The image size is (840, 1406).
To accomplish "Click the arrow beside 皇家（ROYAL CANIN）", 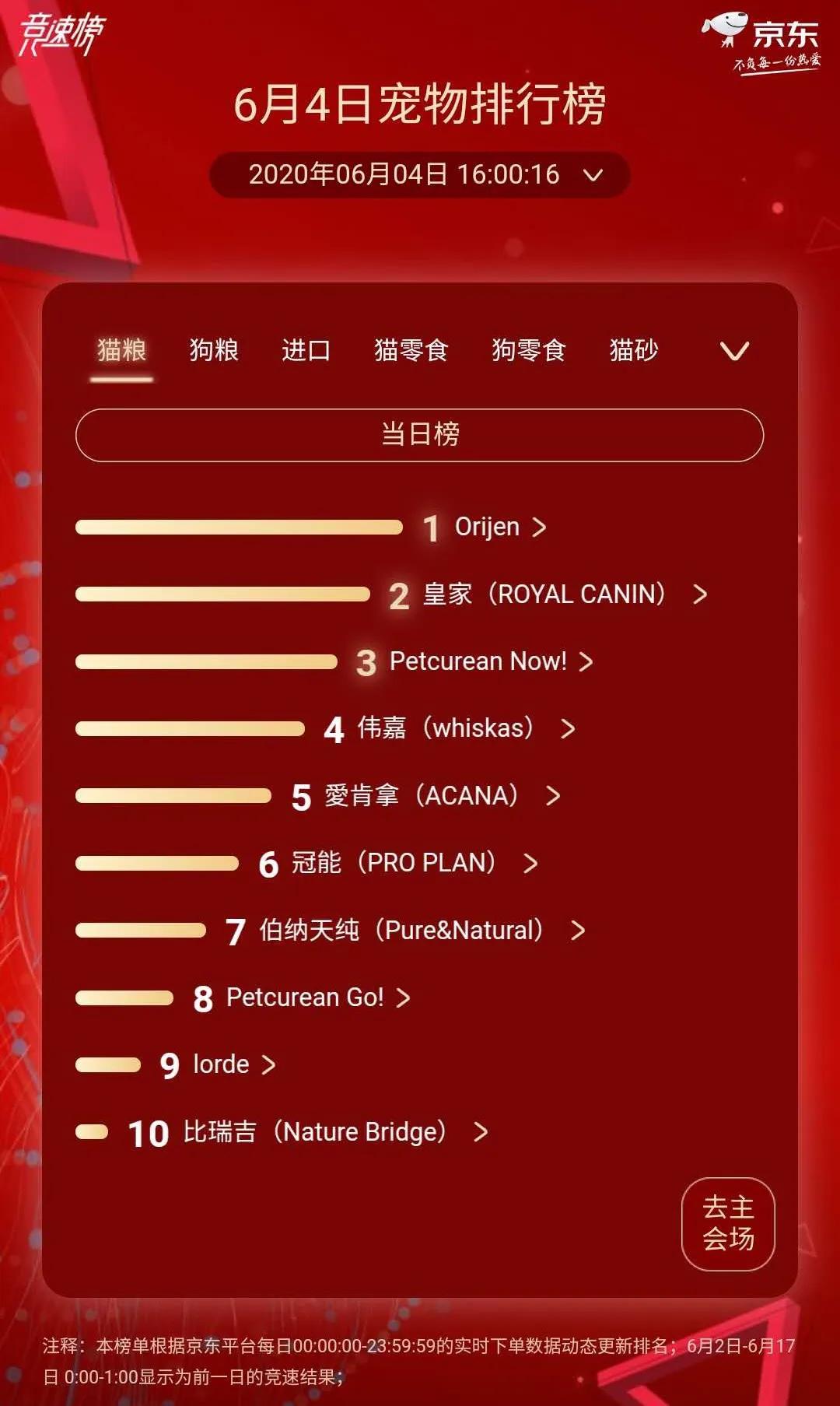I will tap(701, 594).
